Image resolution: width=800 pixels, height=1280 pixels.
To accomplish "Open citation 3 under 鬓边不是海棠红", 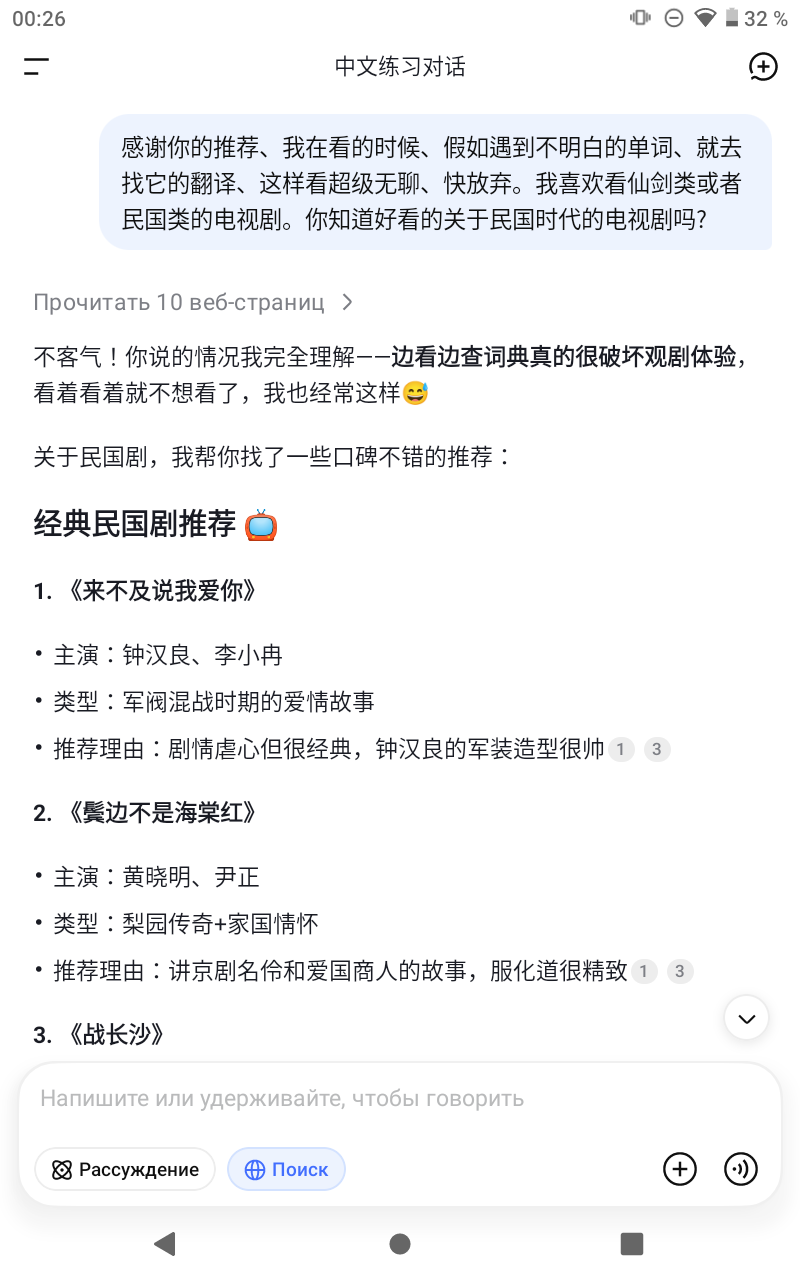I will pyautogui.click(x=680, y=971).
